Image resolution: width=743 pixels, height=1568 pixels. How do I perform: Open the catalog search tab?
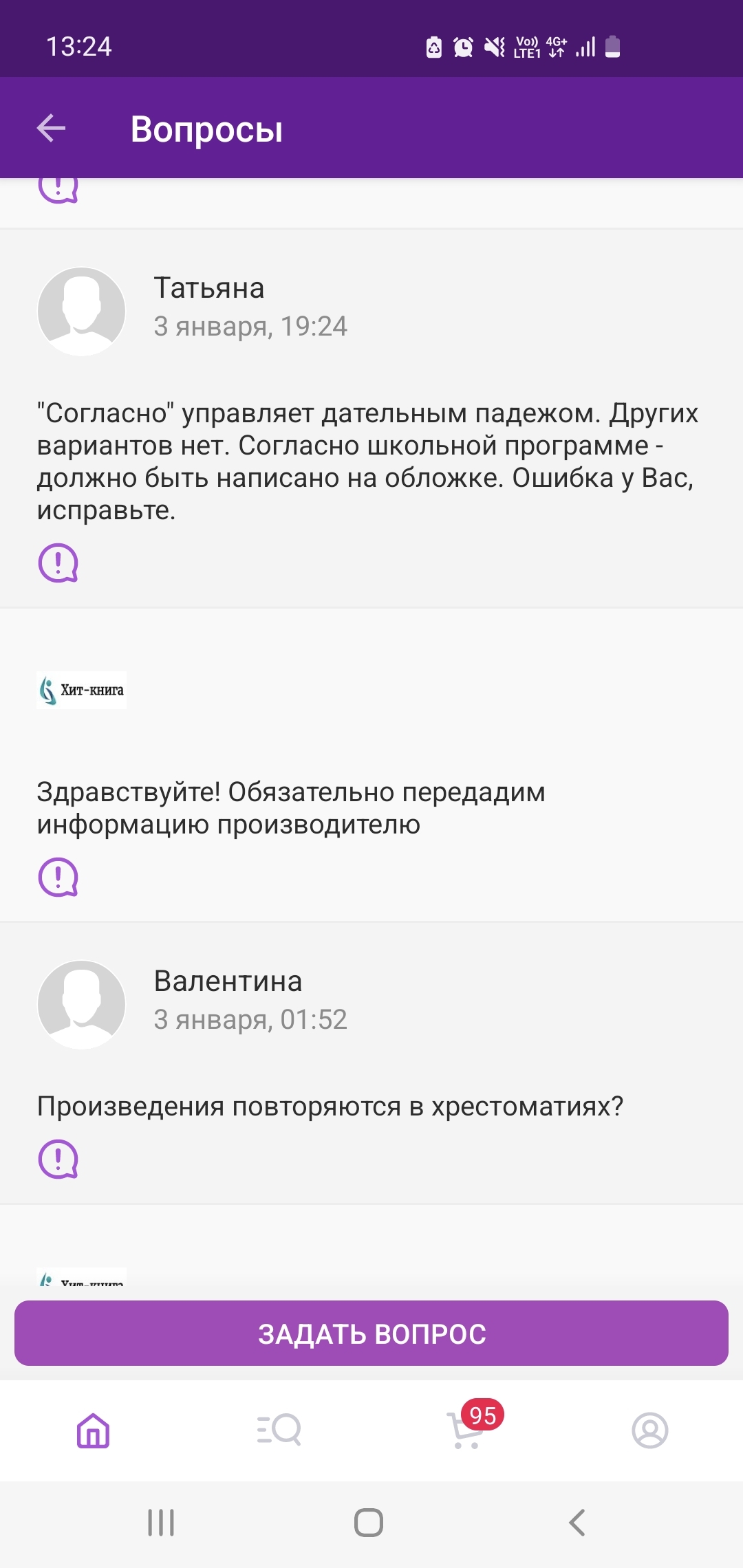pos(279,1430)
